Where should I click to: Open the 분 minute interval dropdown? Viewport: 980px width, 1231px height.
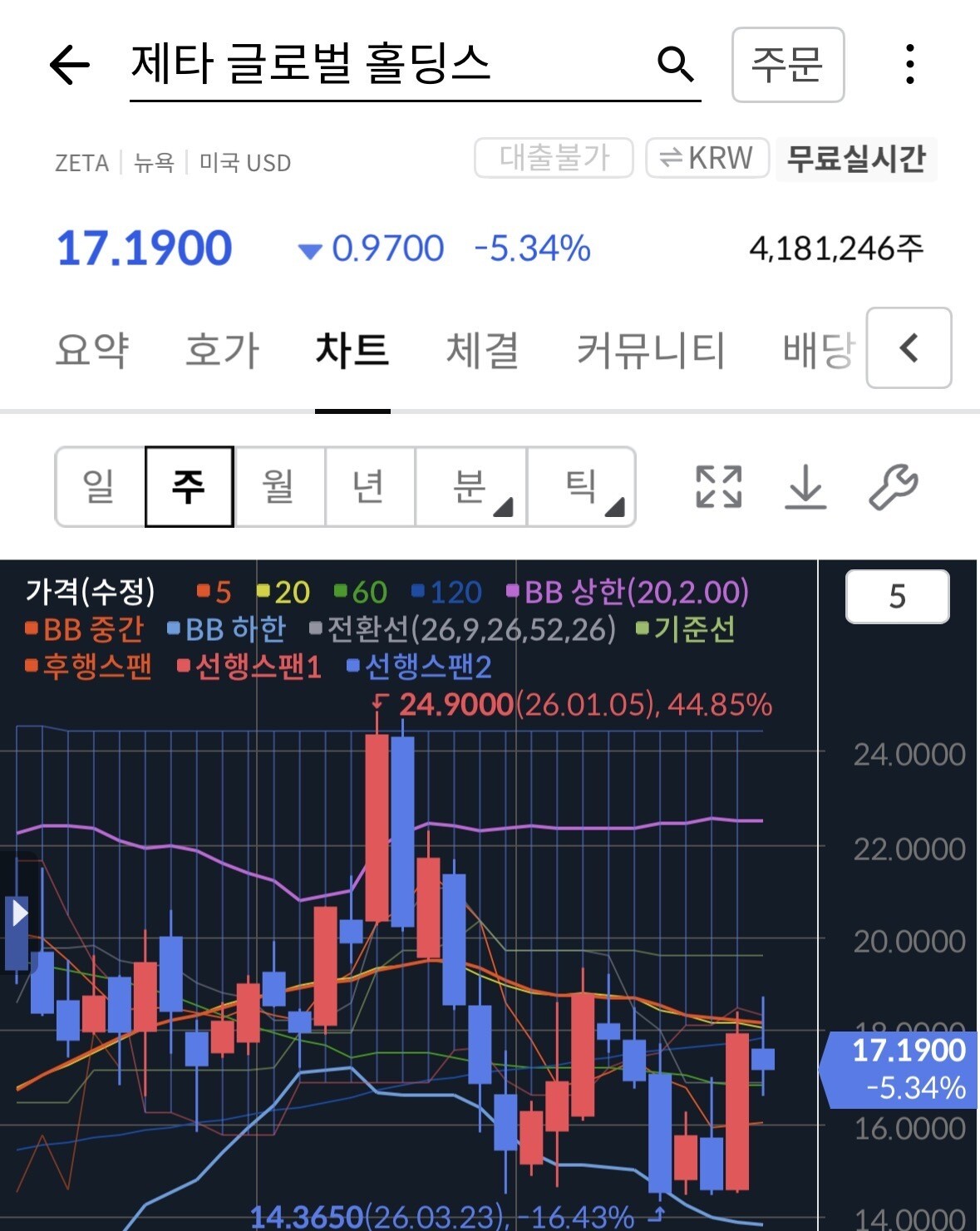[470, 486]
